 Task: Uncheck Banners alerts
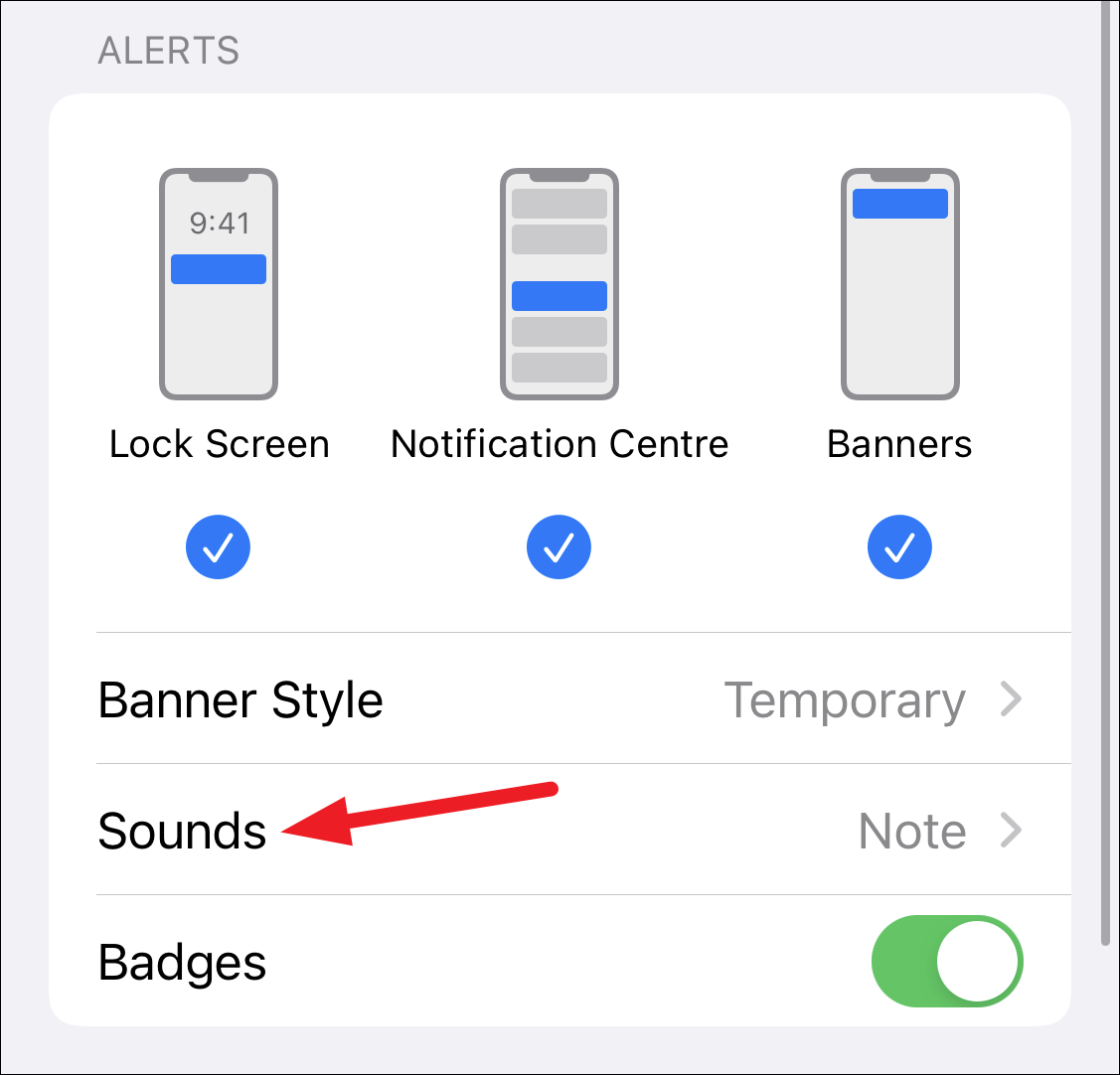pos(899,546)
